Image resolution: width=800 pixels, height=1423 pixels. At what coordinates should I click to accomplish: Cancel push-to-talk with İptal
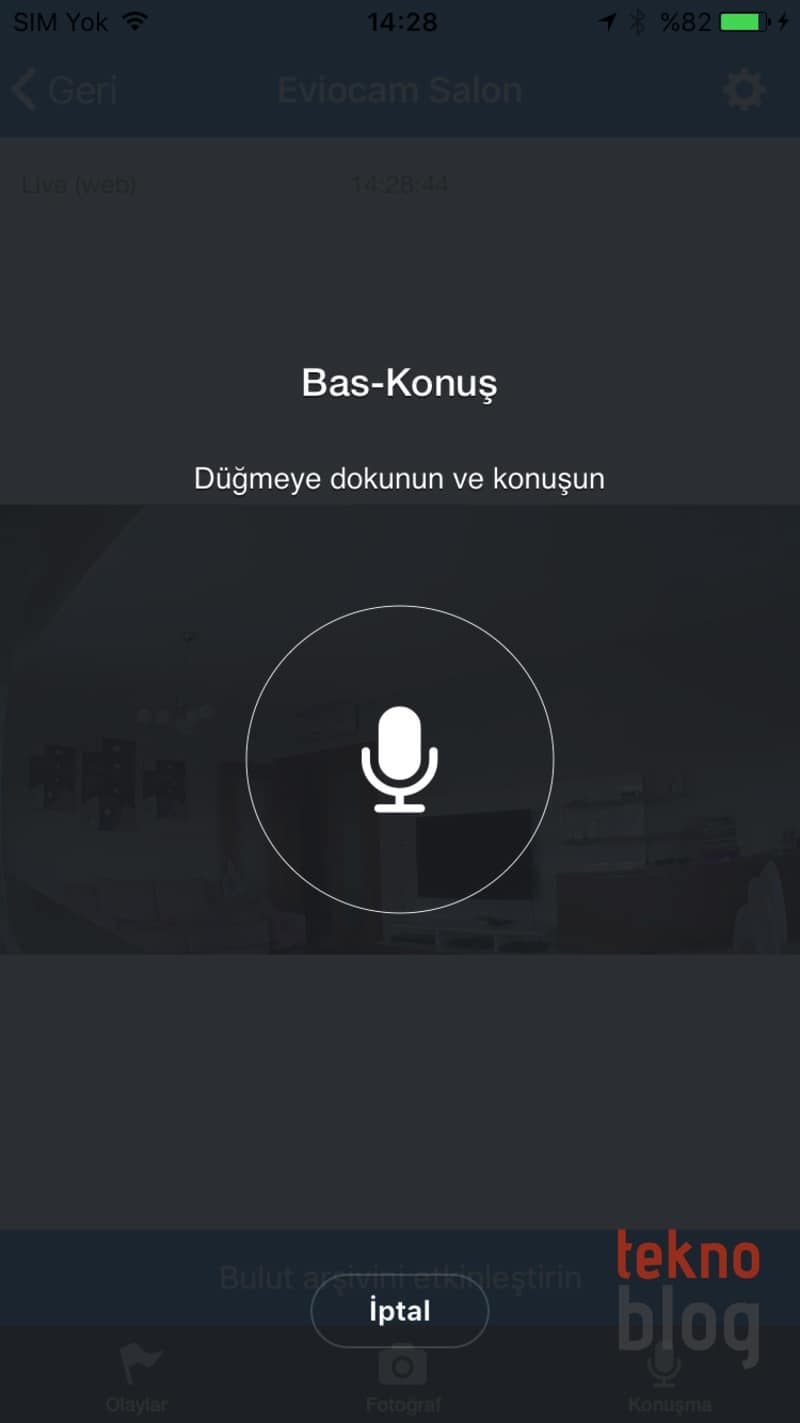pos(399,1311)
